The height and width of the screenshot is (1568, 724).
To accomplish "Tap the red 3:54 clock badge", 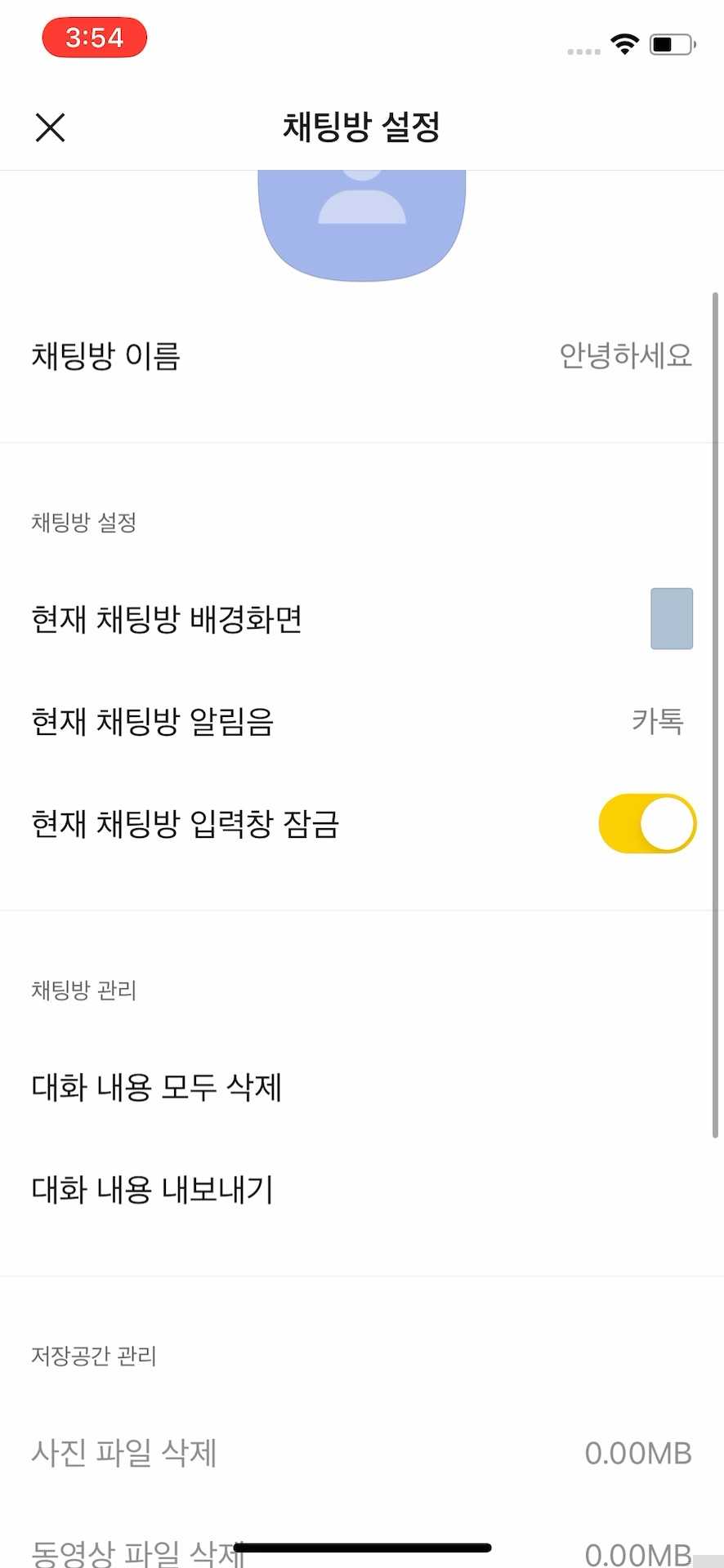I will (93, 37).
